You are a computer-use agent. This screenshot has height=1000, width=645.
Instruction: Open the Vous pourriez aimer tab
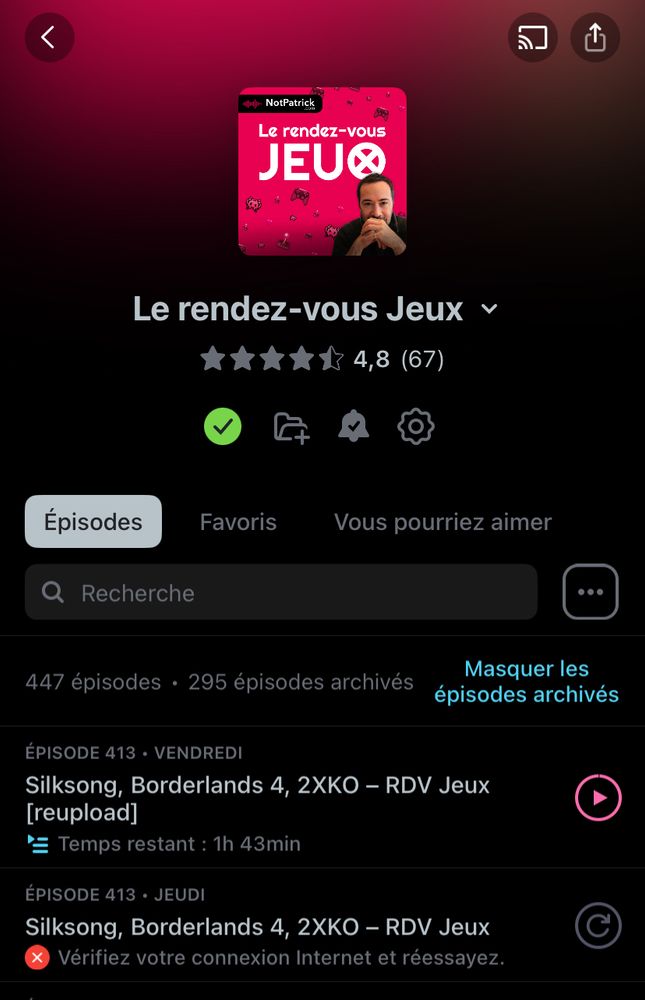click(x=442, y=521)
